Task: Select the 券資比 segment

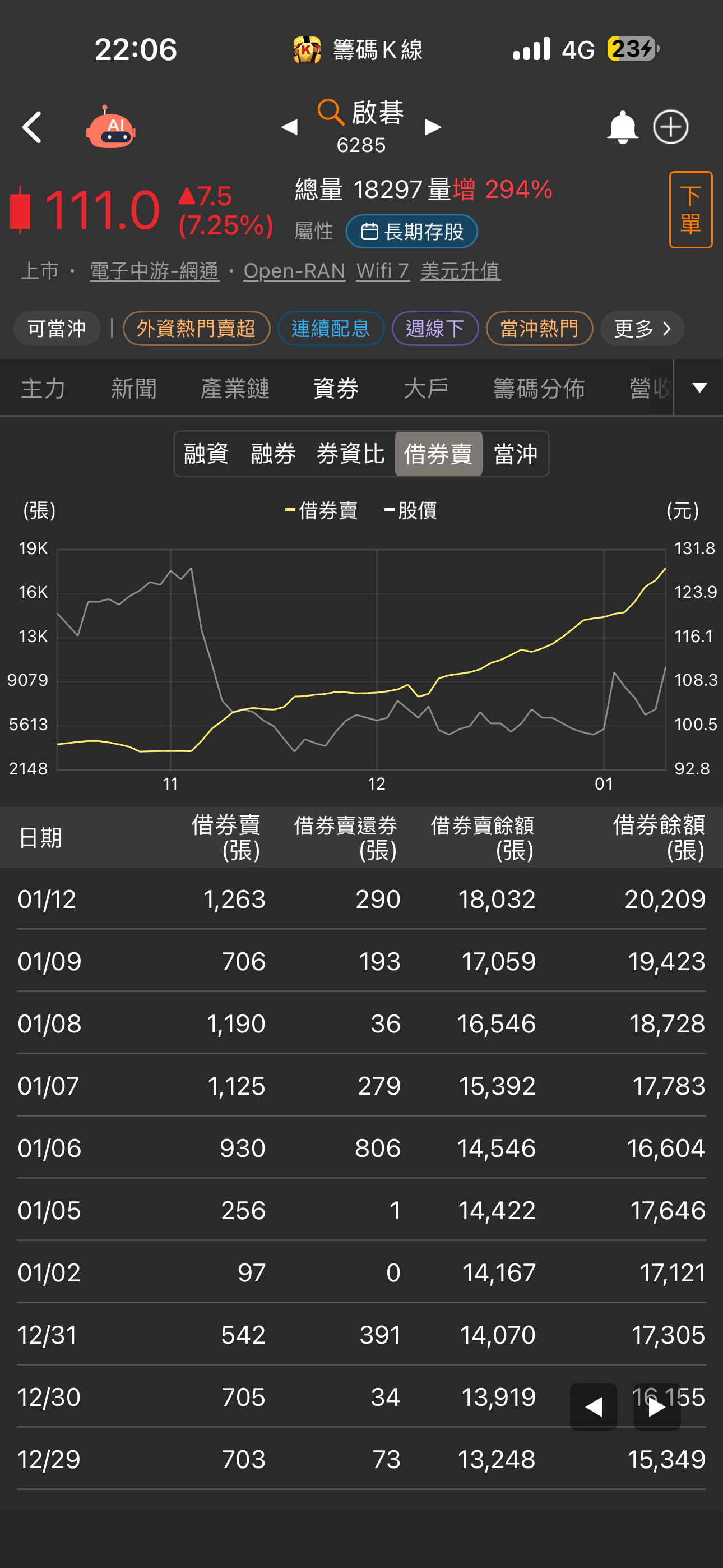Action: [350, 454]
